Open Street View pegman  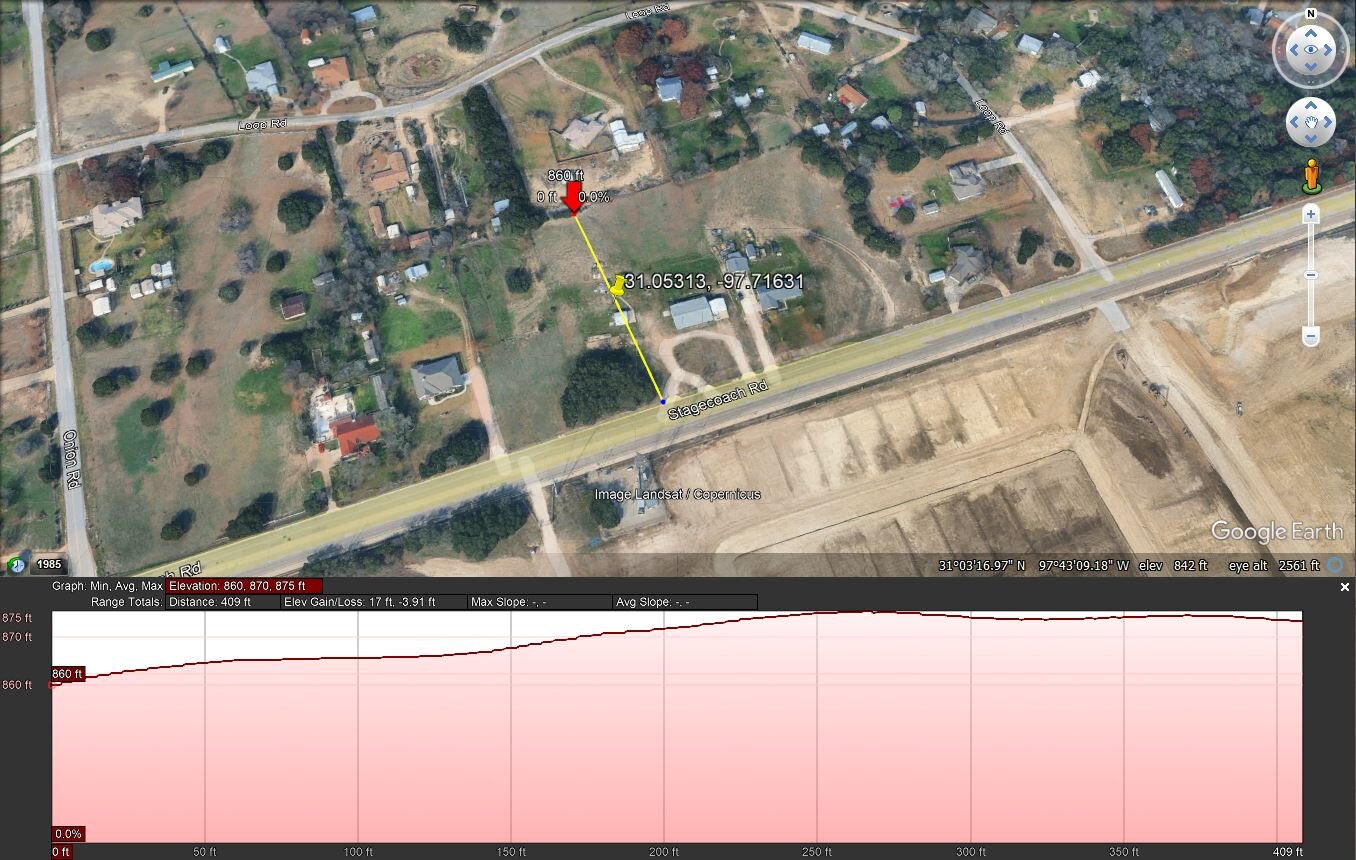point(1311,177)
